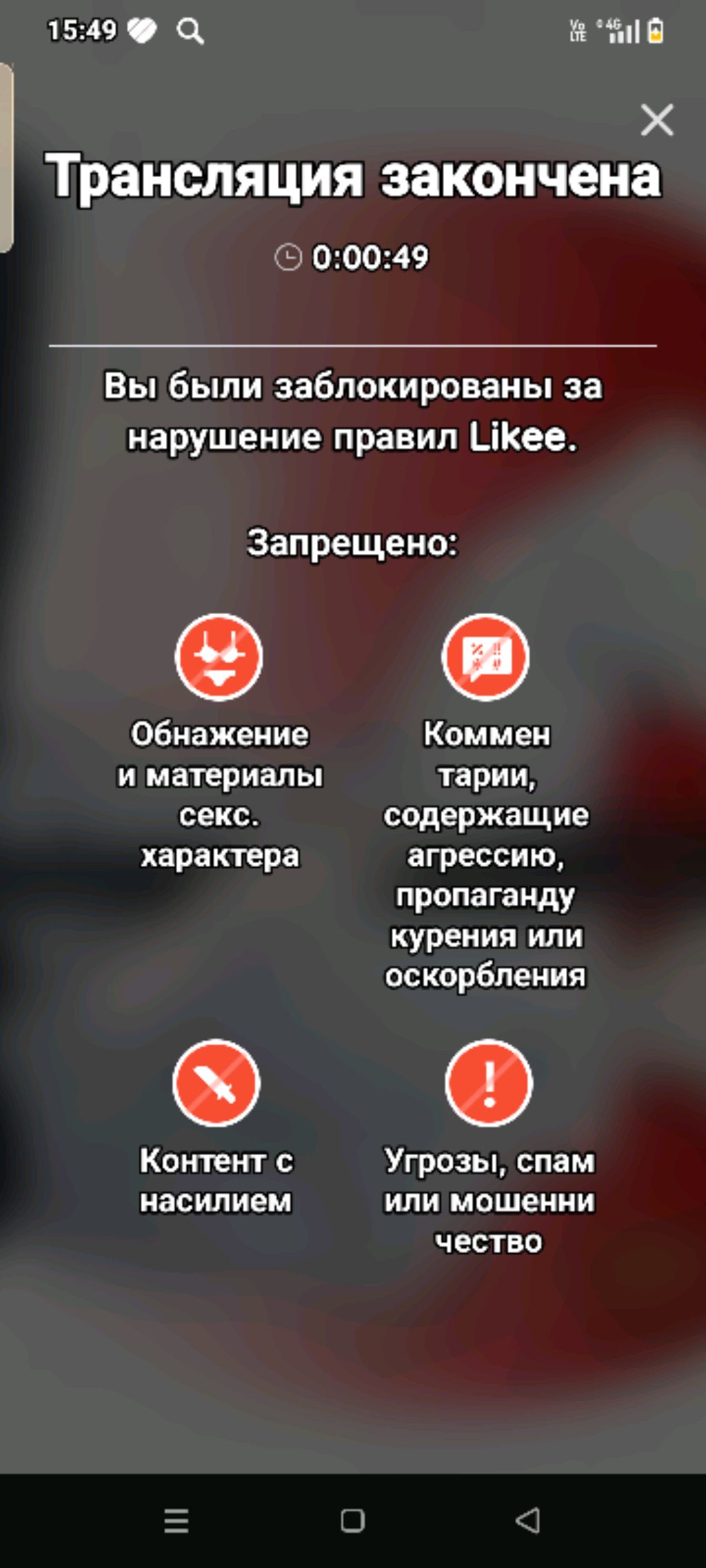Viewport: 706px width, 1568px height.
Task: Go to the home screen
Action: (x=352, y=1521)
